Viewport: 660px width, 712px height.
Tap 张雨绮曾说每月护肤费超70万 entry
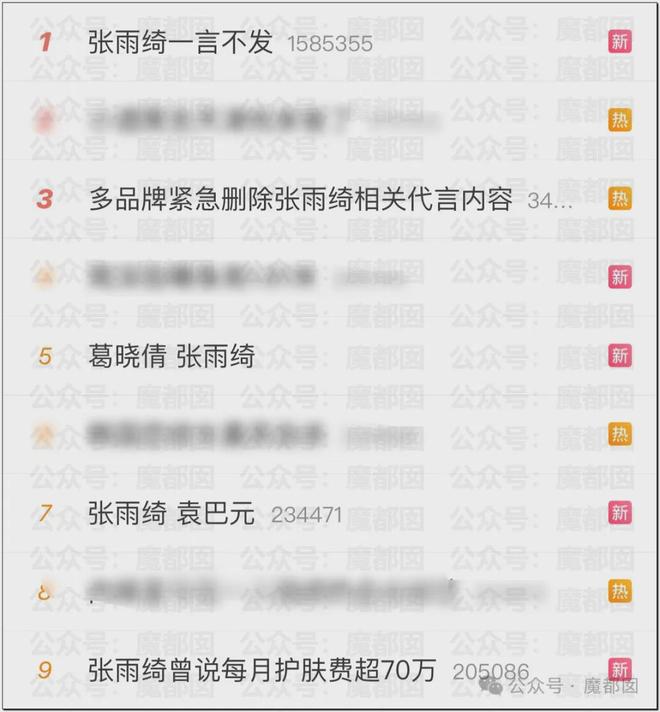262,670
